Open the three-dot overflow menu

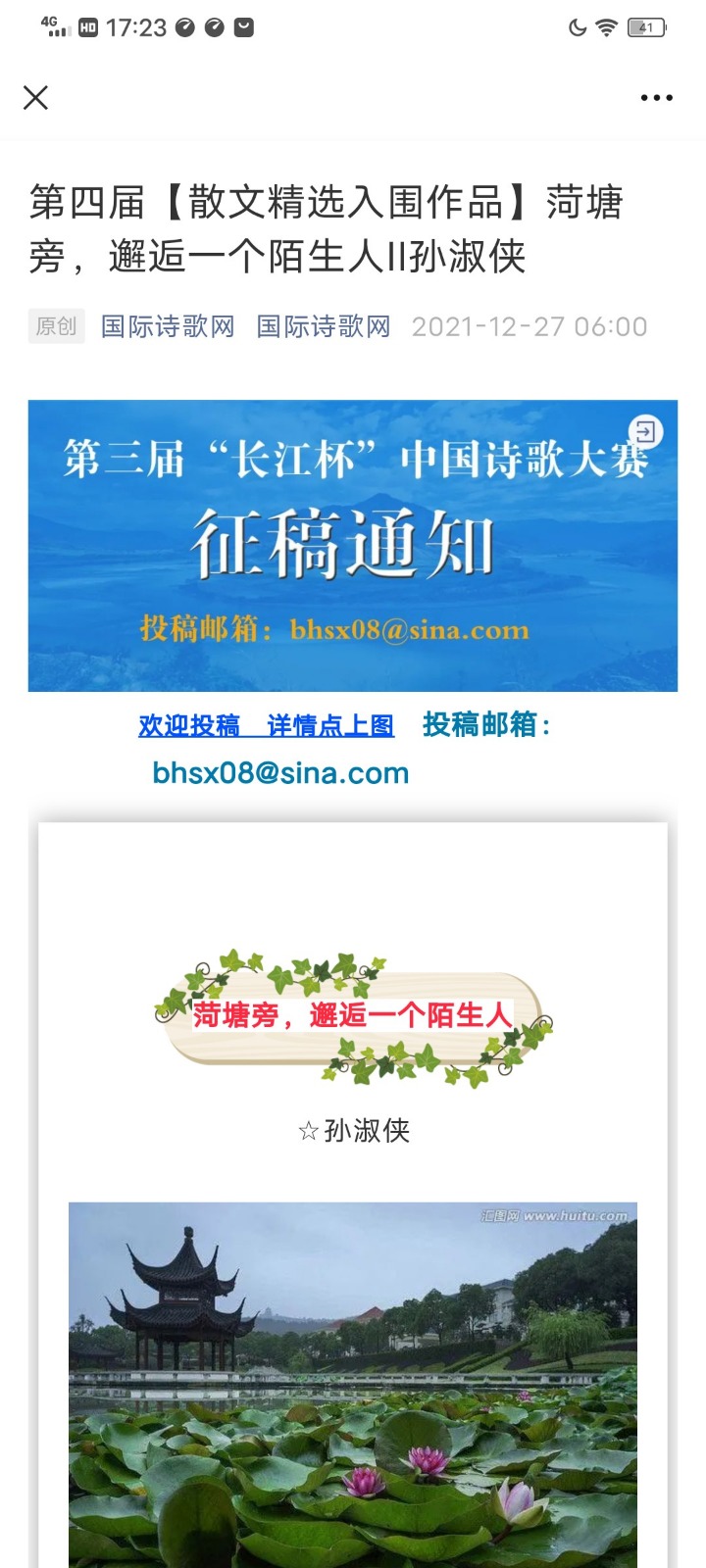point(656,97)
